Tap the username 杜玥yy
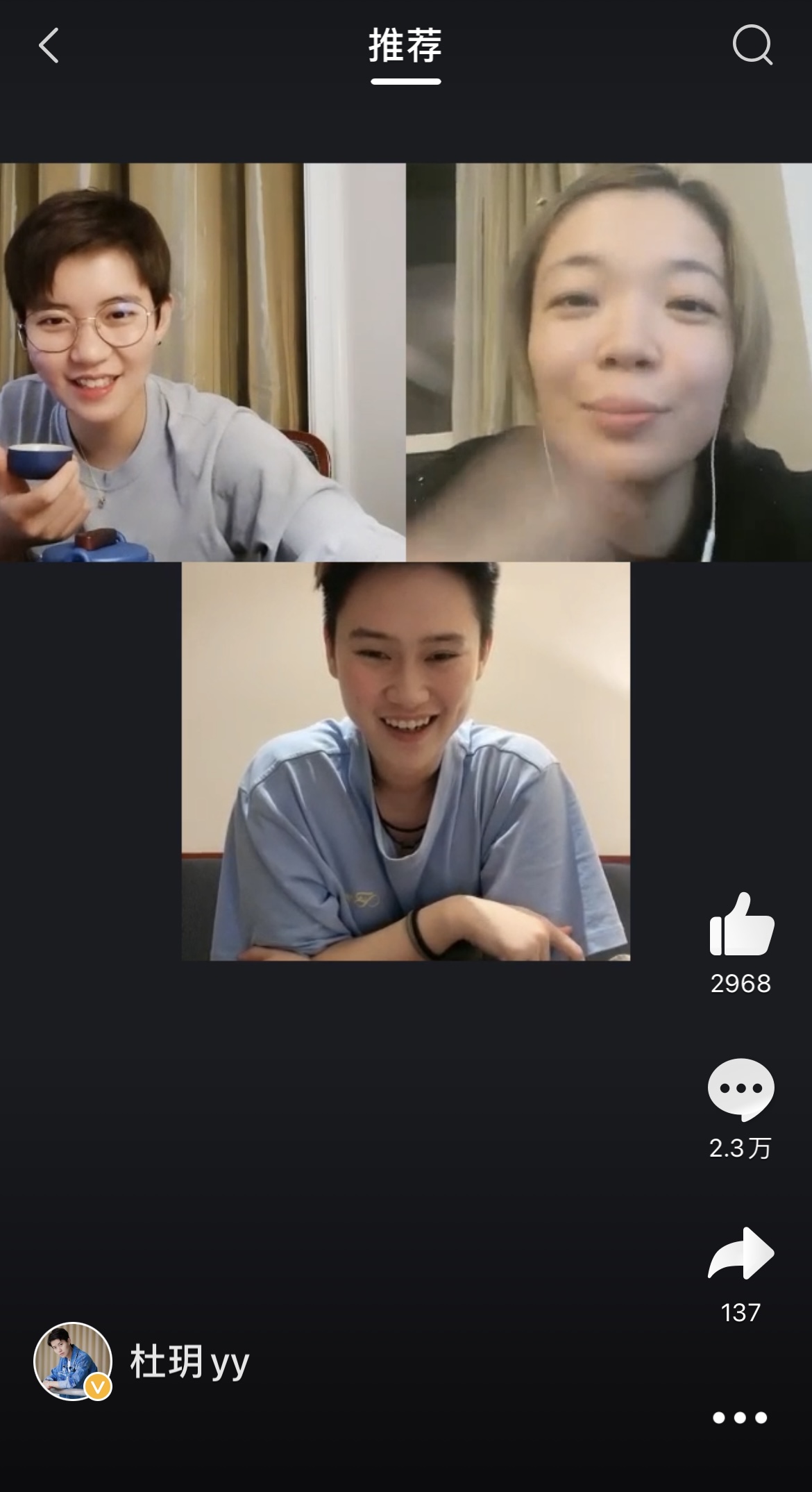The height and width of the screenshot is (1492, 812). pyautogui.click(x=189, y=1362)
